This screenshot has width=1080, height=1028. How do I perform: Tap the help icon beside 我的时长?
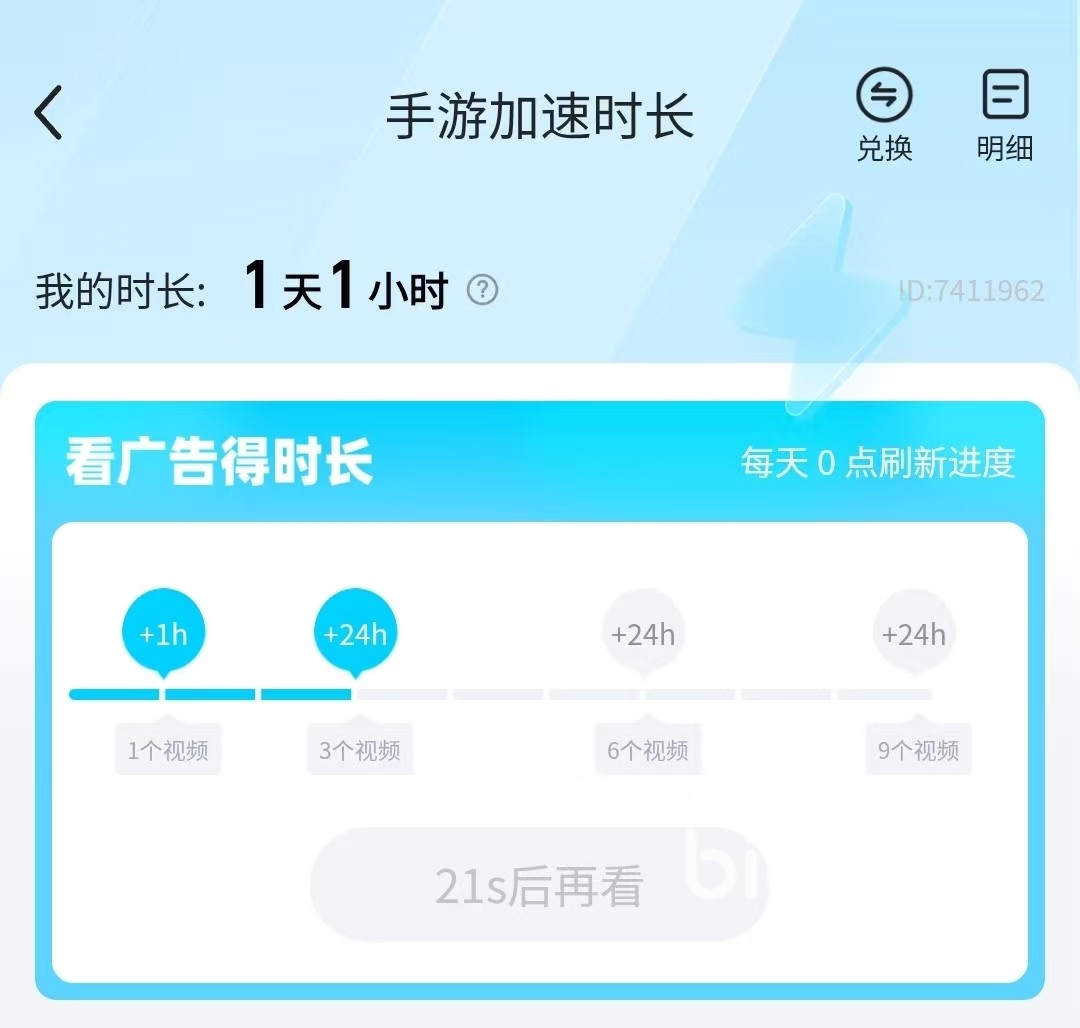point(483,290)
